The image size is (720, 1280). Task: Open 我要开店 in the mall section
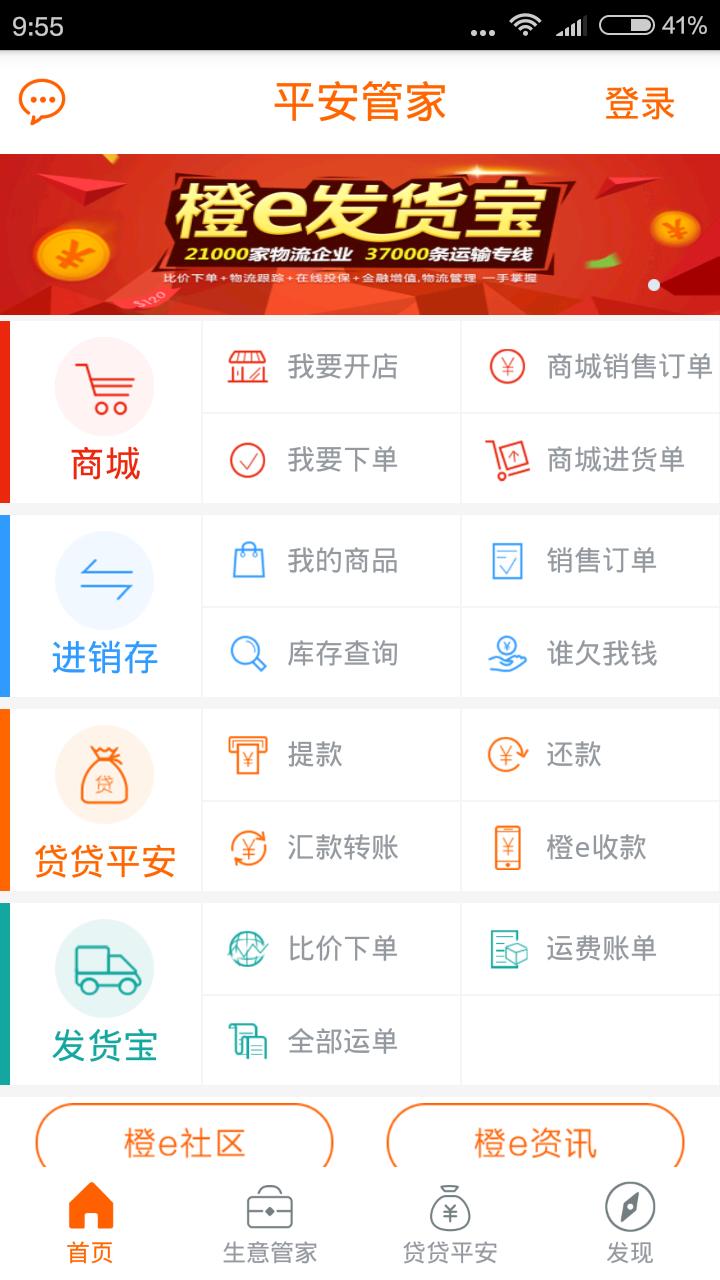pos(331,367)
